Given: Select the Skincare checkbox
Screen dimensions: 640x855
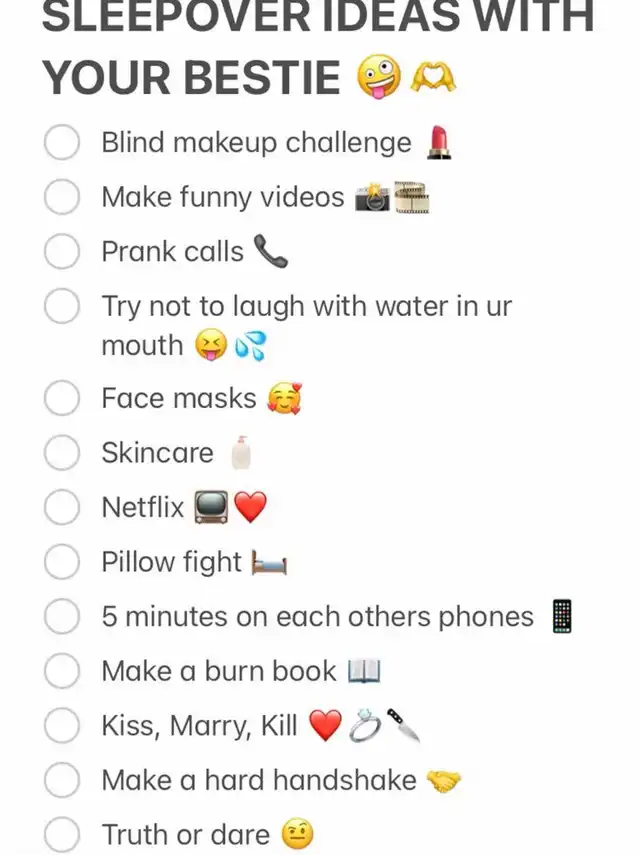Looking at the screenshot, I should (x=62, y=453).
